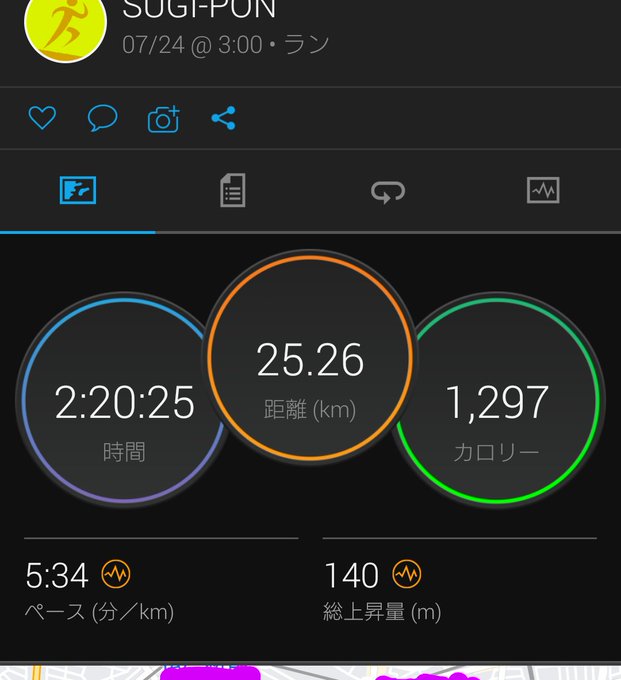Add a photo with the camera icon
The height and width of the screenshot is (680, 621).
163,118
